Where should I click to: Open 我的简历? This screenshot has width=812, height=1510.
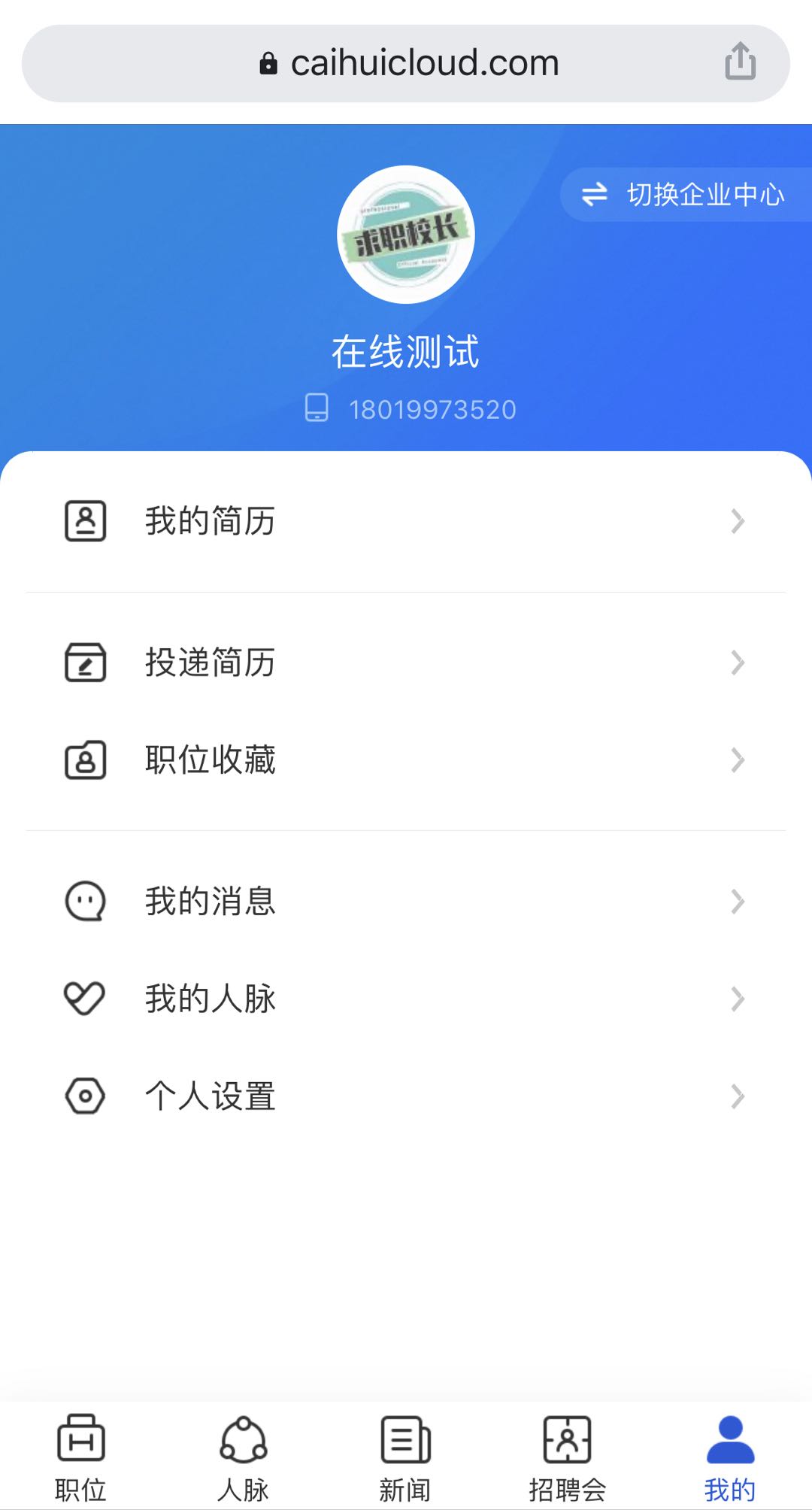[x=406, y=521]
